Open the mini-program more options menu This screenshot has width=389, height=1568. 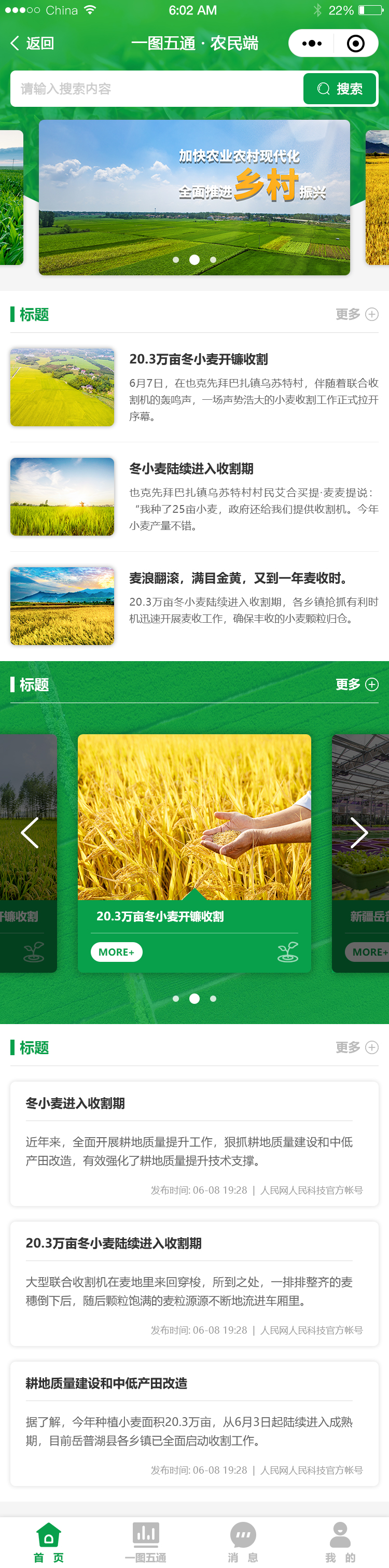click(x=312, y=43)
